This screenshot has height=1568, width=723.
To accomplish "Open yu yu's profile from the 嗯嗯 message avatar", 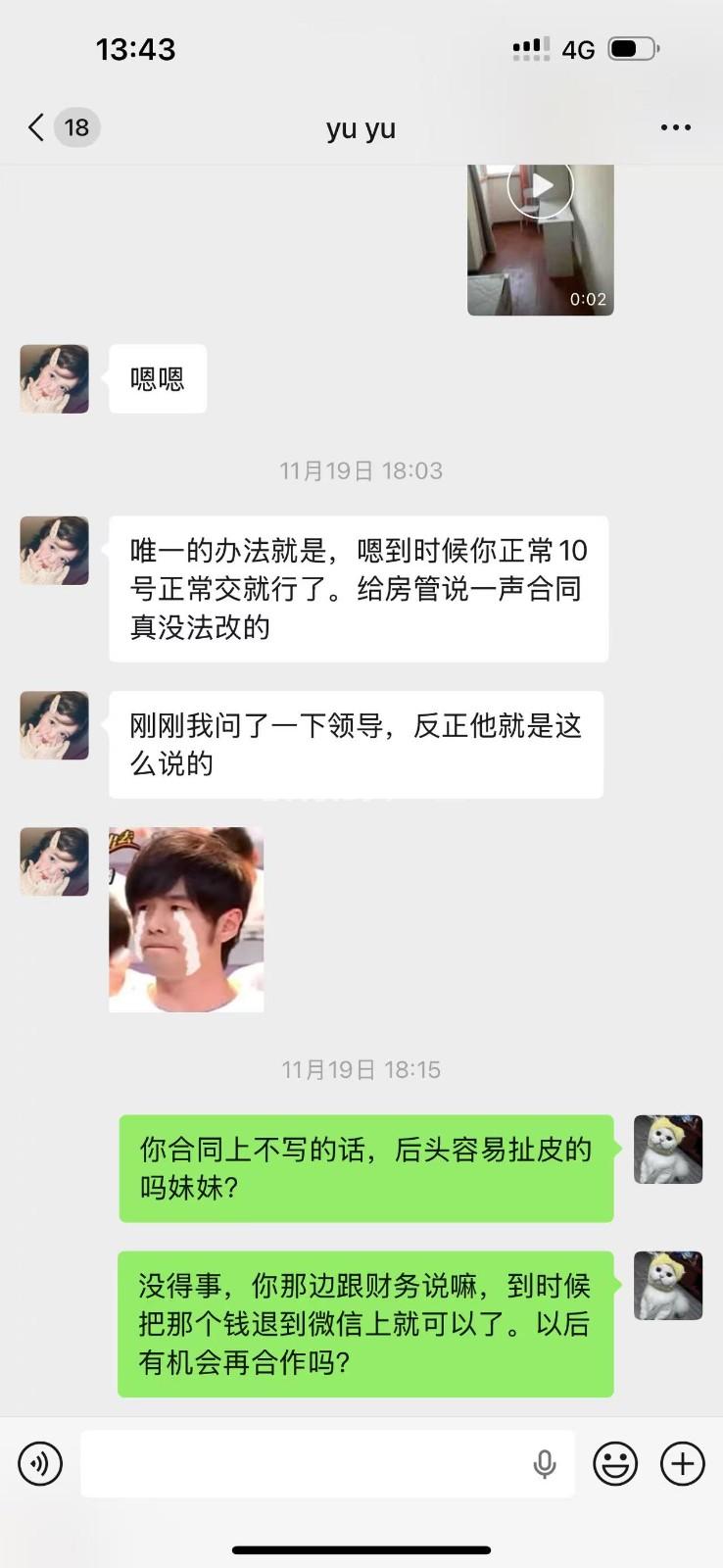I will (x=55, y=378).
